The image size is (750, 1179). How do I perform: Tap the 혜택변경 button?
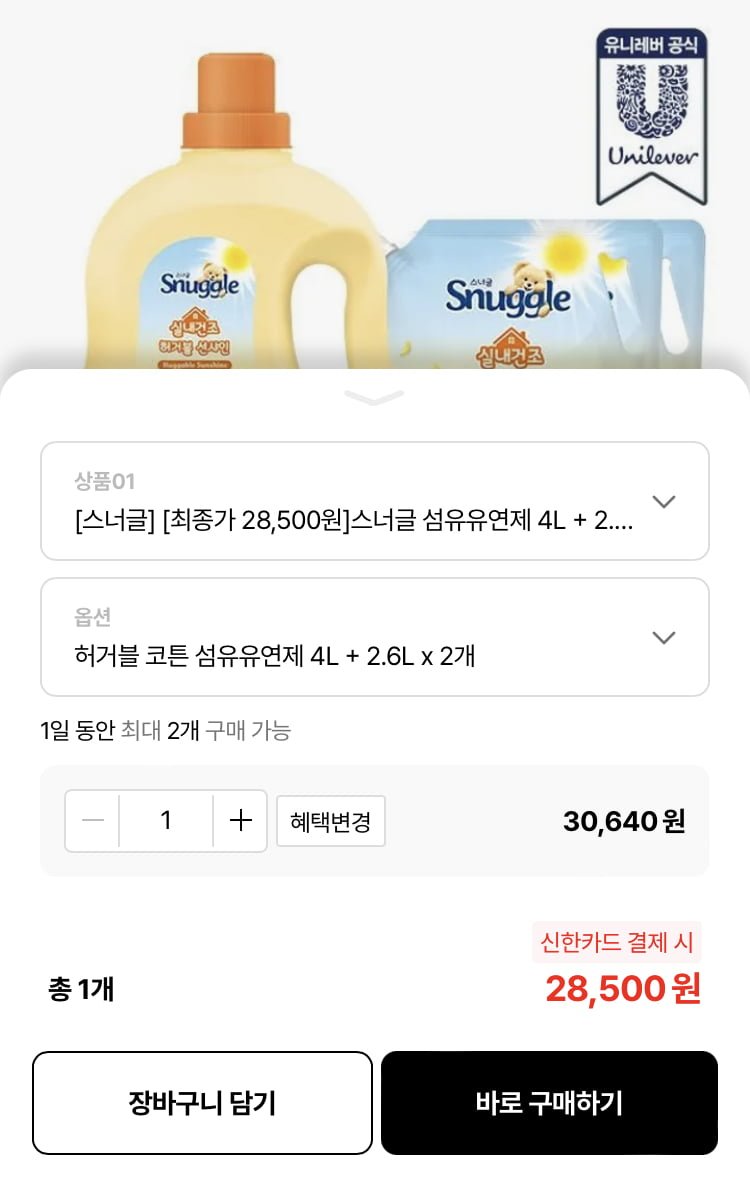(331, 821)
